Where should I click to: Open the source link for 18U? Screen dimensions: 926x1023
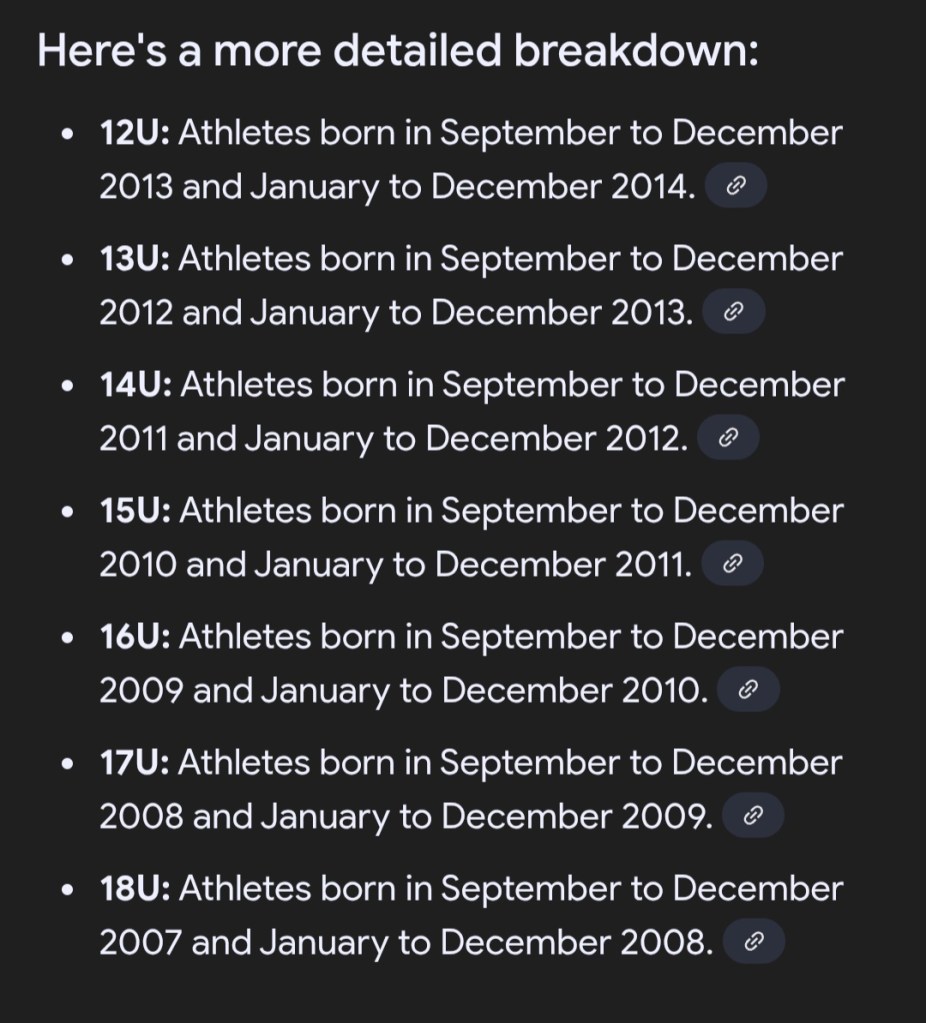click(753, 942)
